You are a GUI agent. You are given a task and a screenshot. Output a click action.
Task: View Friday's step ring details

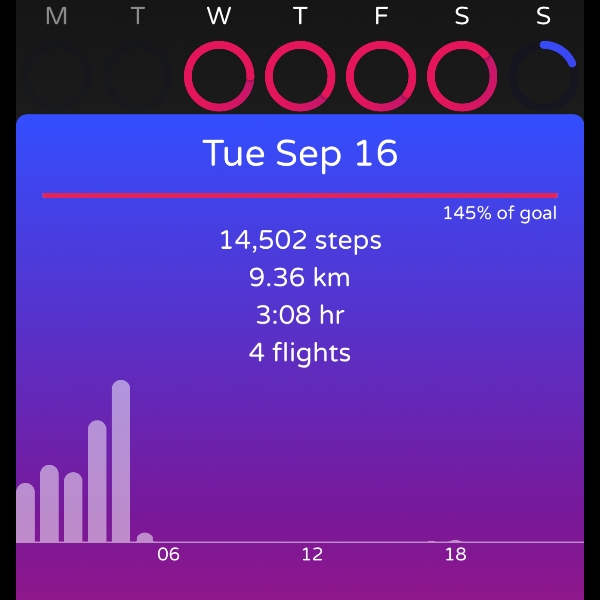(381, 76)
